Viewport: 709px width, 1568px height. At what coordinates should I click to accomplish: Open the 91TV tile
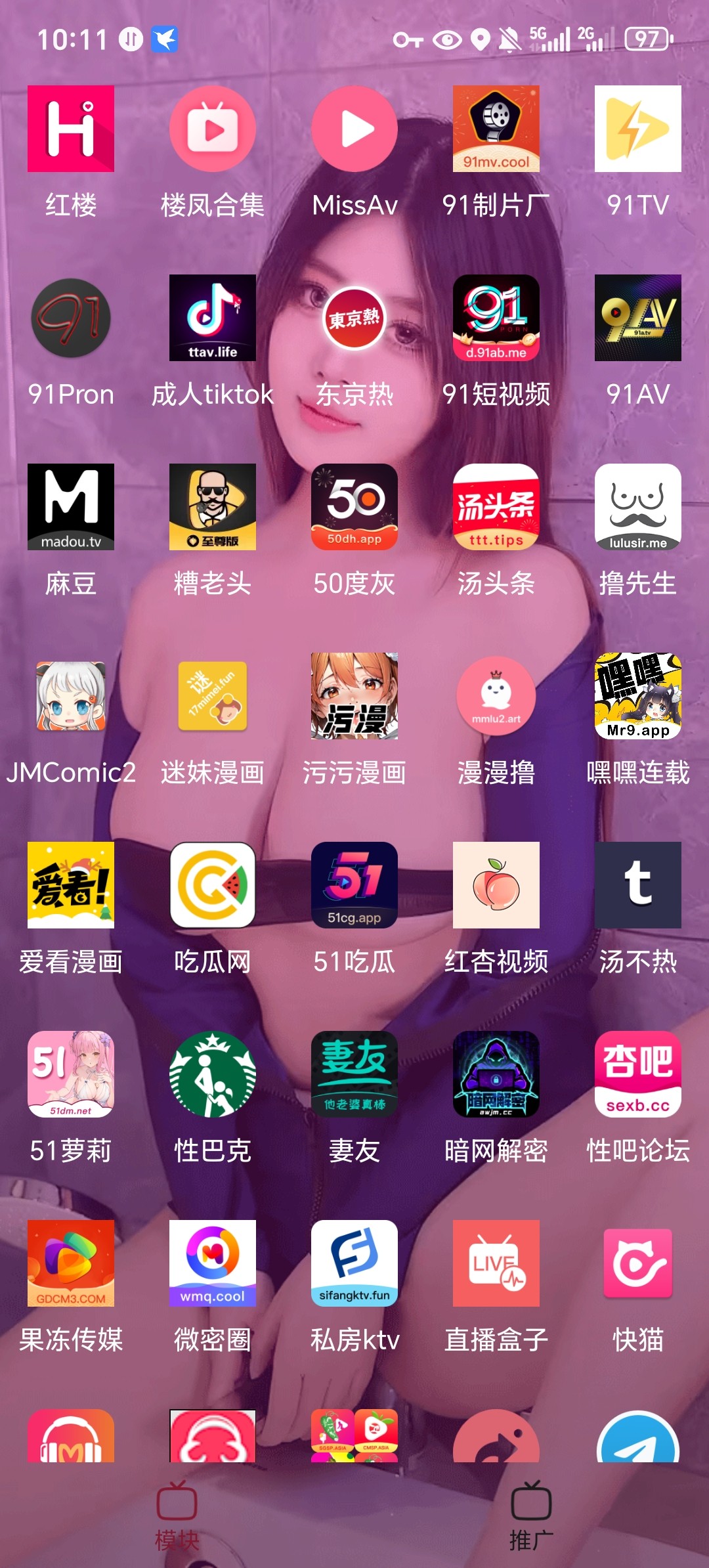pos(637,129)
